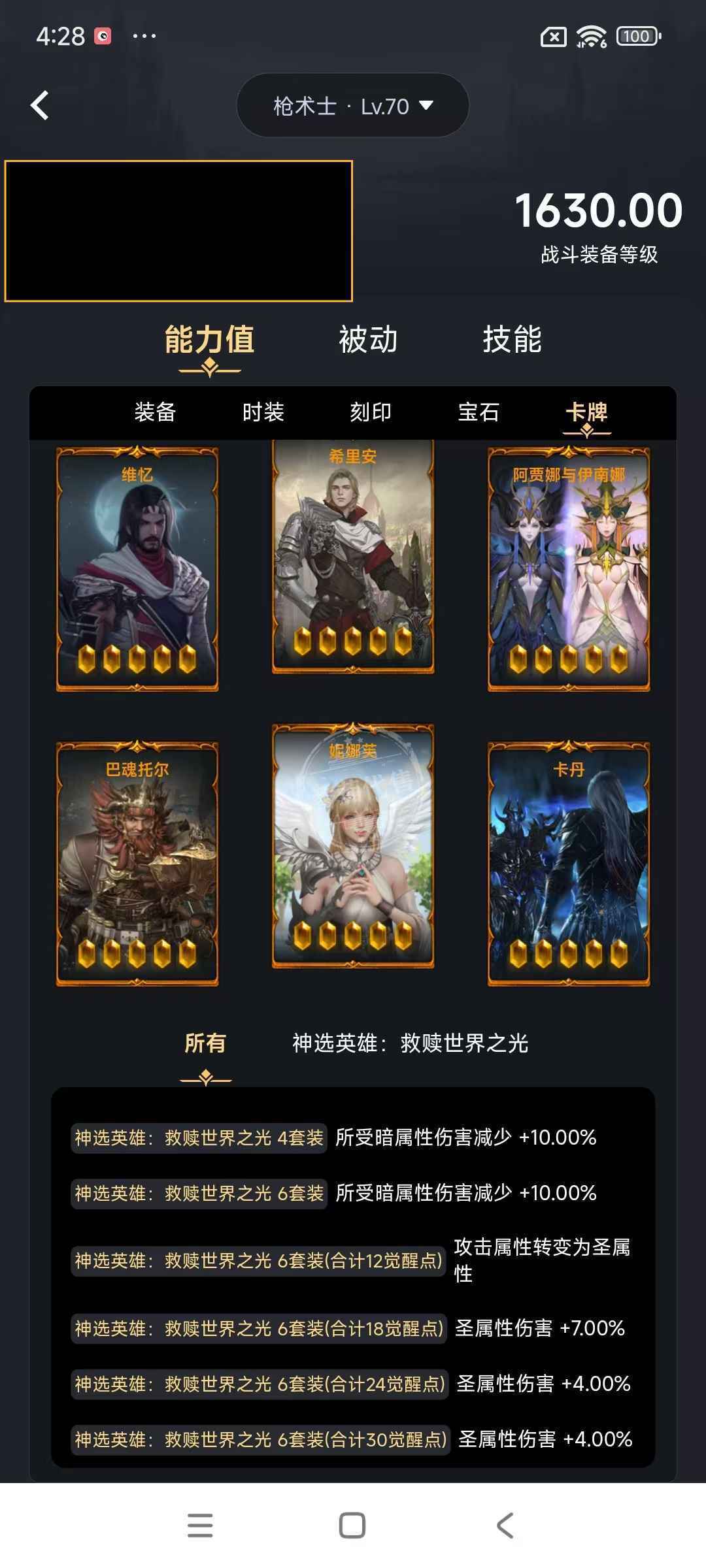Select the 所有 card set filter
This screenshot has width=706, height=1568.
pos(205,1043)
